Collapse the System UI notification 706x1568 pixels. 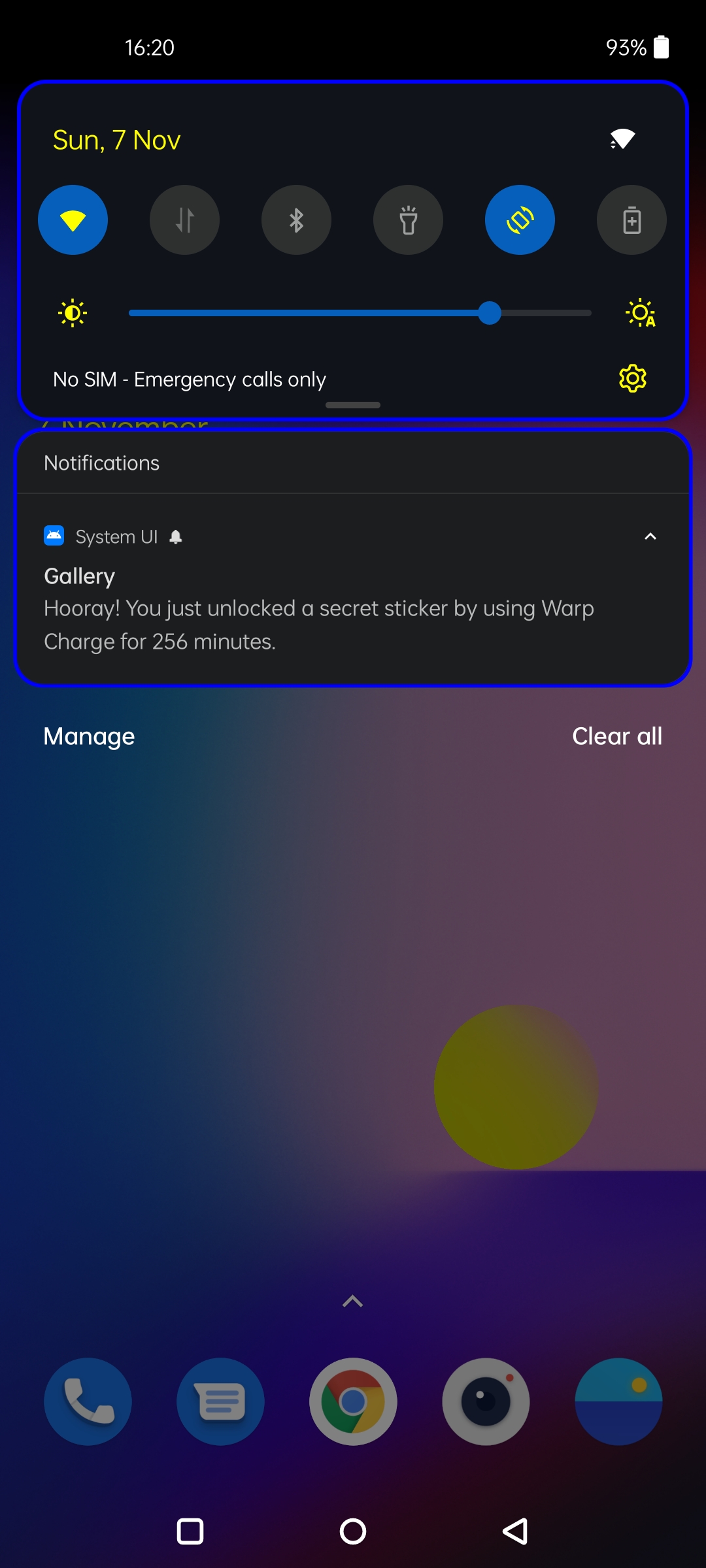point(650,536)
